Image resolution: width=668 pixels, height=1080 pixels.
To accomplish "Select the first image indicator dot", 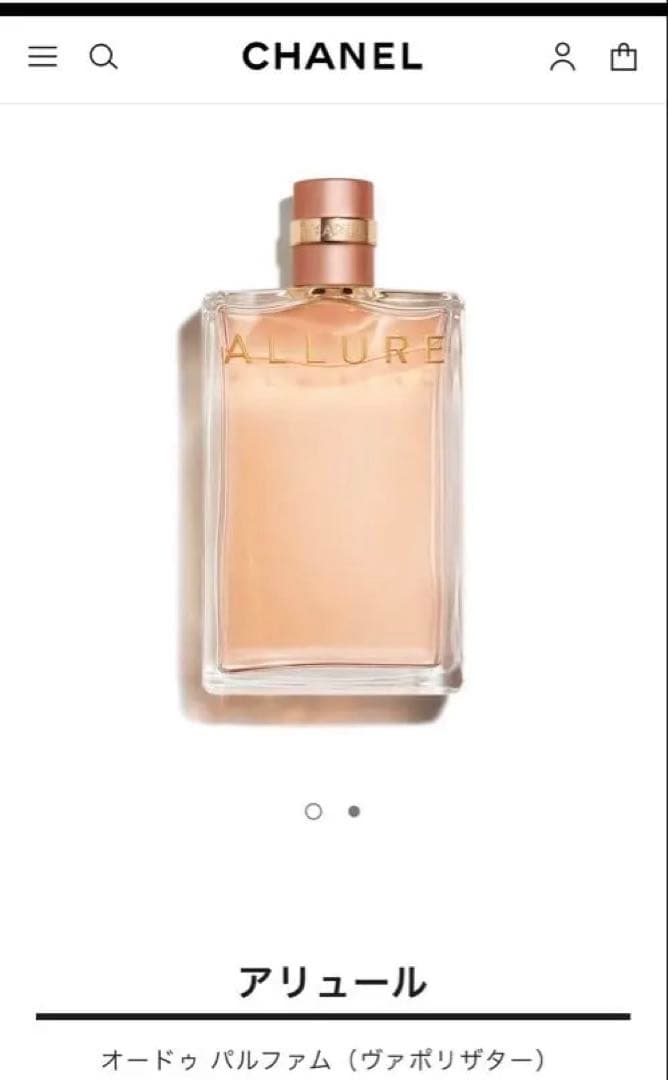I will (313, 811).
